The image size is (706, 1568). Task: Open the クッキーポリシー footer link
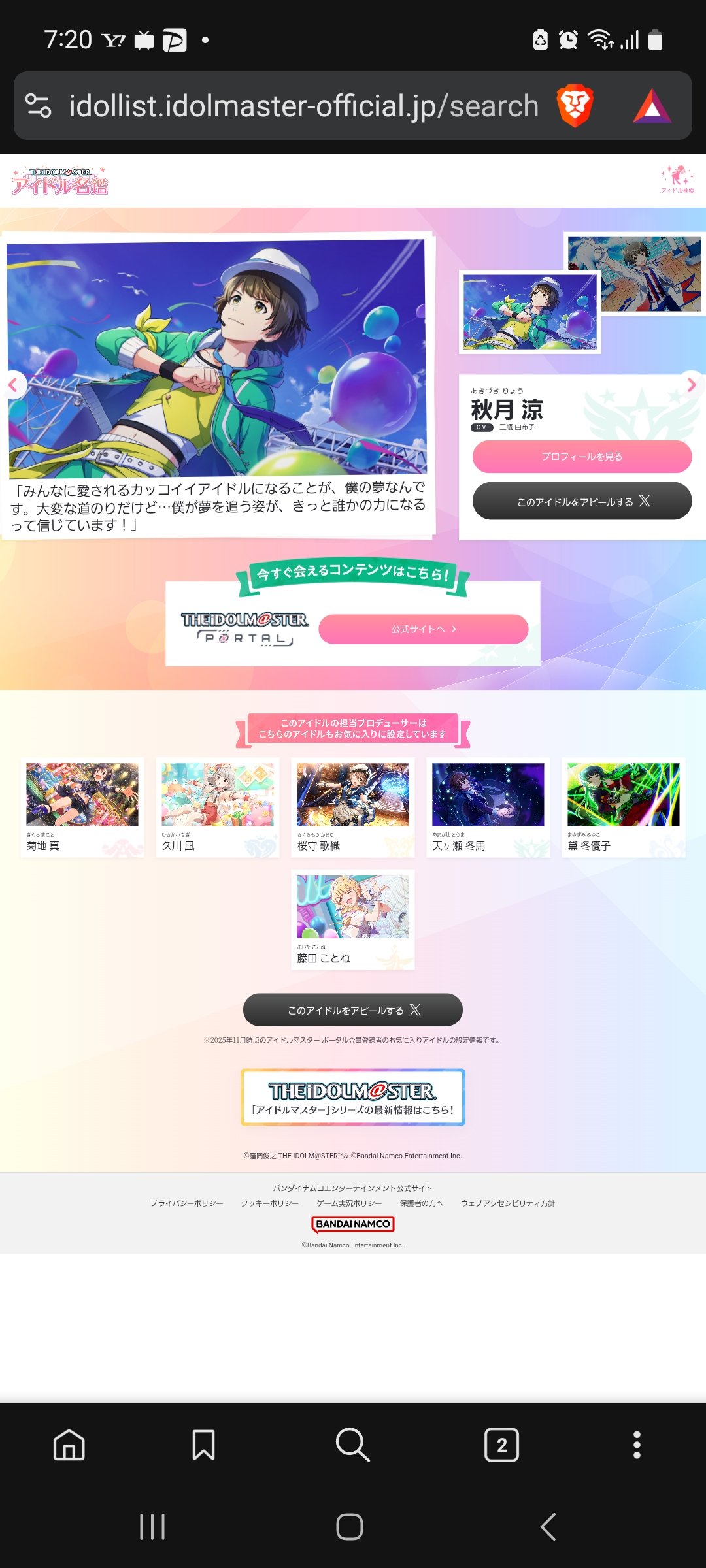(270, 1203)
